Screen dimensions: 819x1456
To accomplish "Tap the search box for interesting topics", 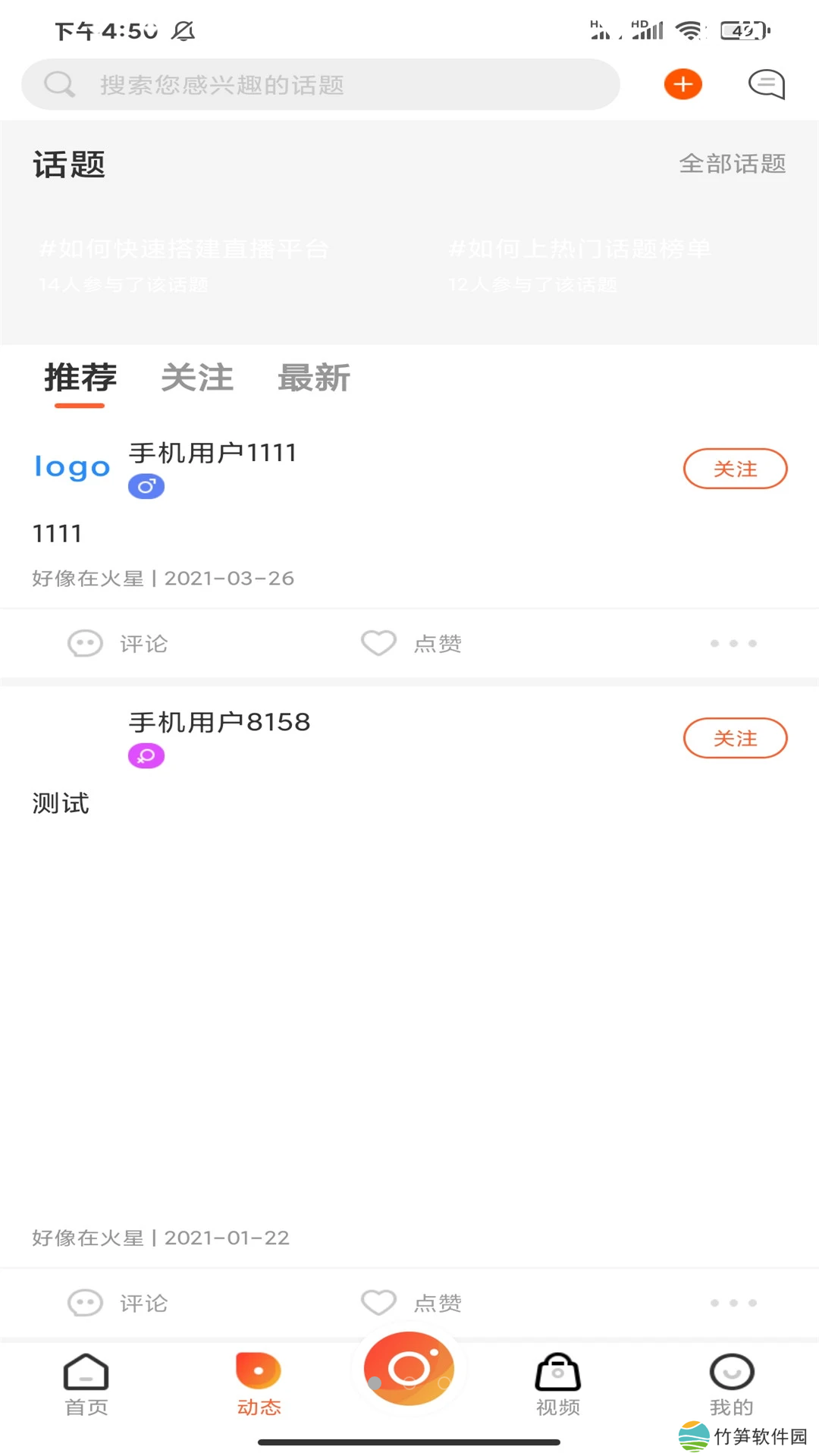I will coord(318,84).
